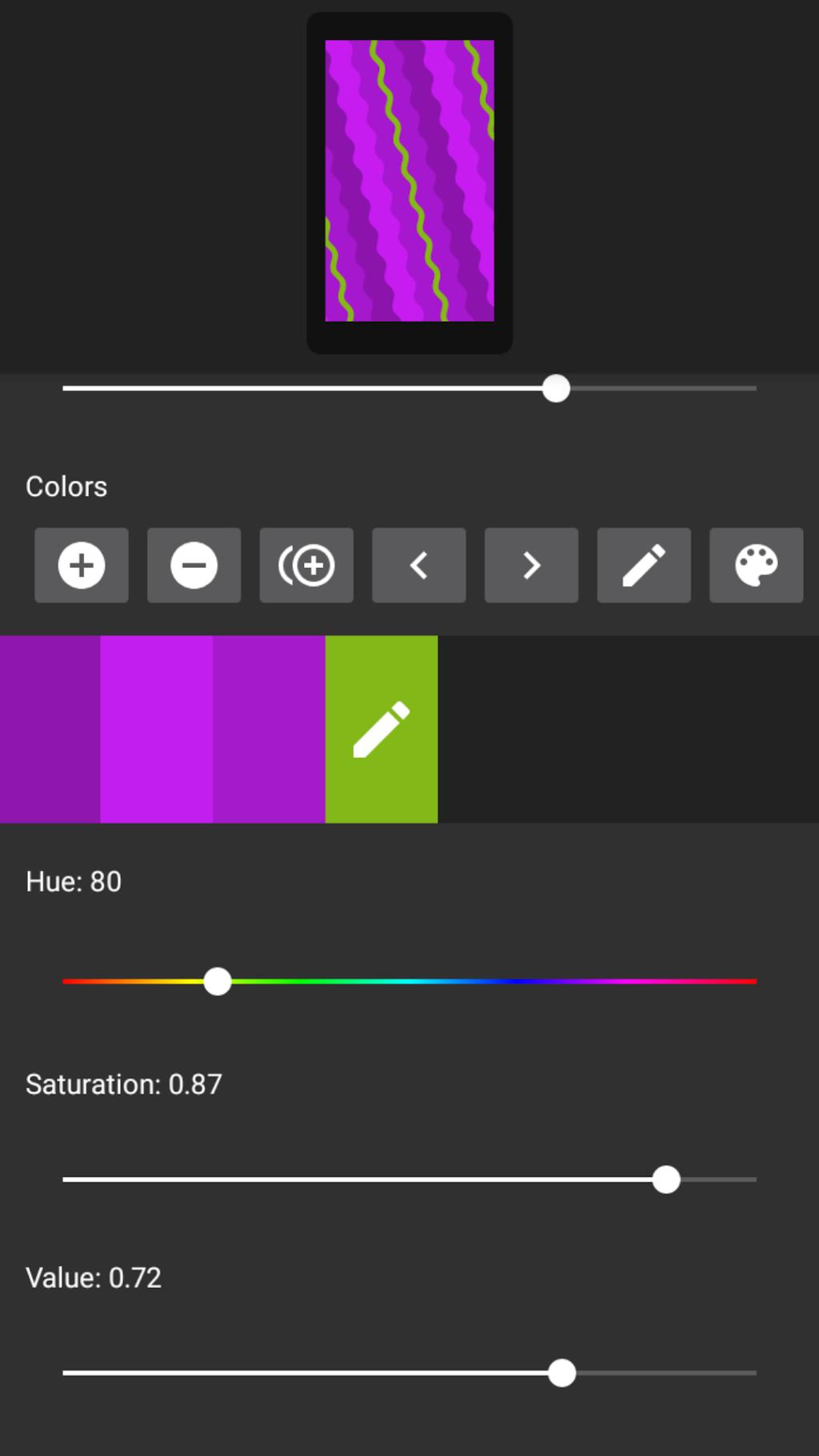
Task: Select the third purple swatch
Action: click(269, 729)
